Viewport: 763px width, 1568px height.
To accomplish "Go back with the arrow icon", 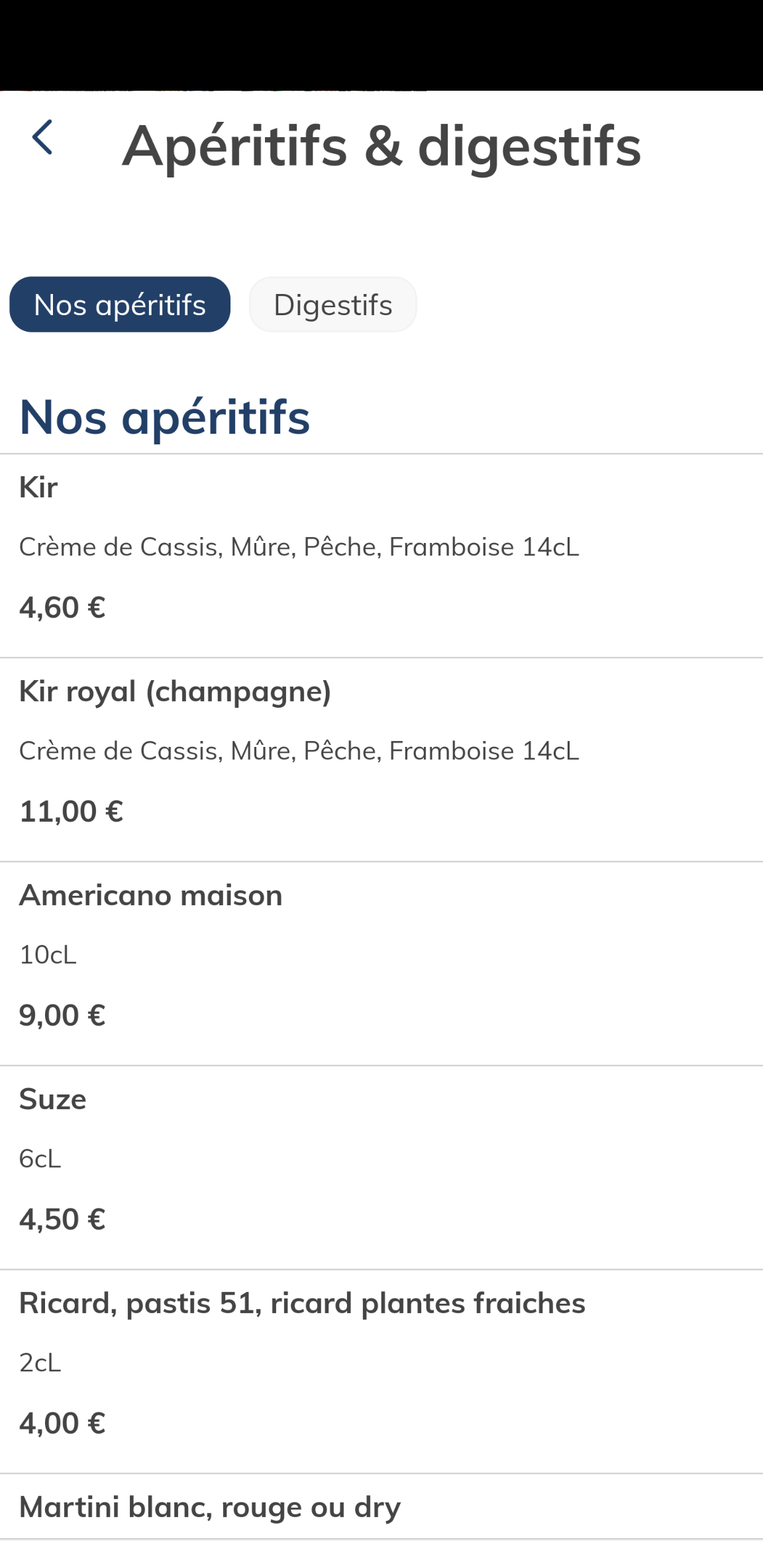I will click(x=42, y=138).
